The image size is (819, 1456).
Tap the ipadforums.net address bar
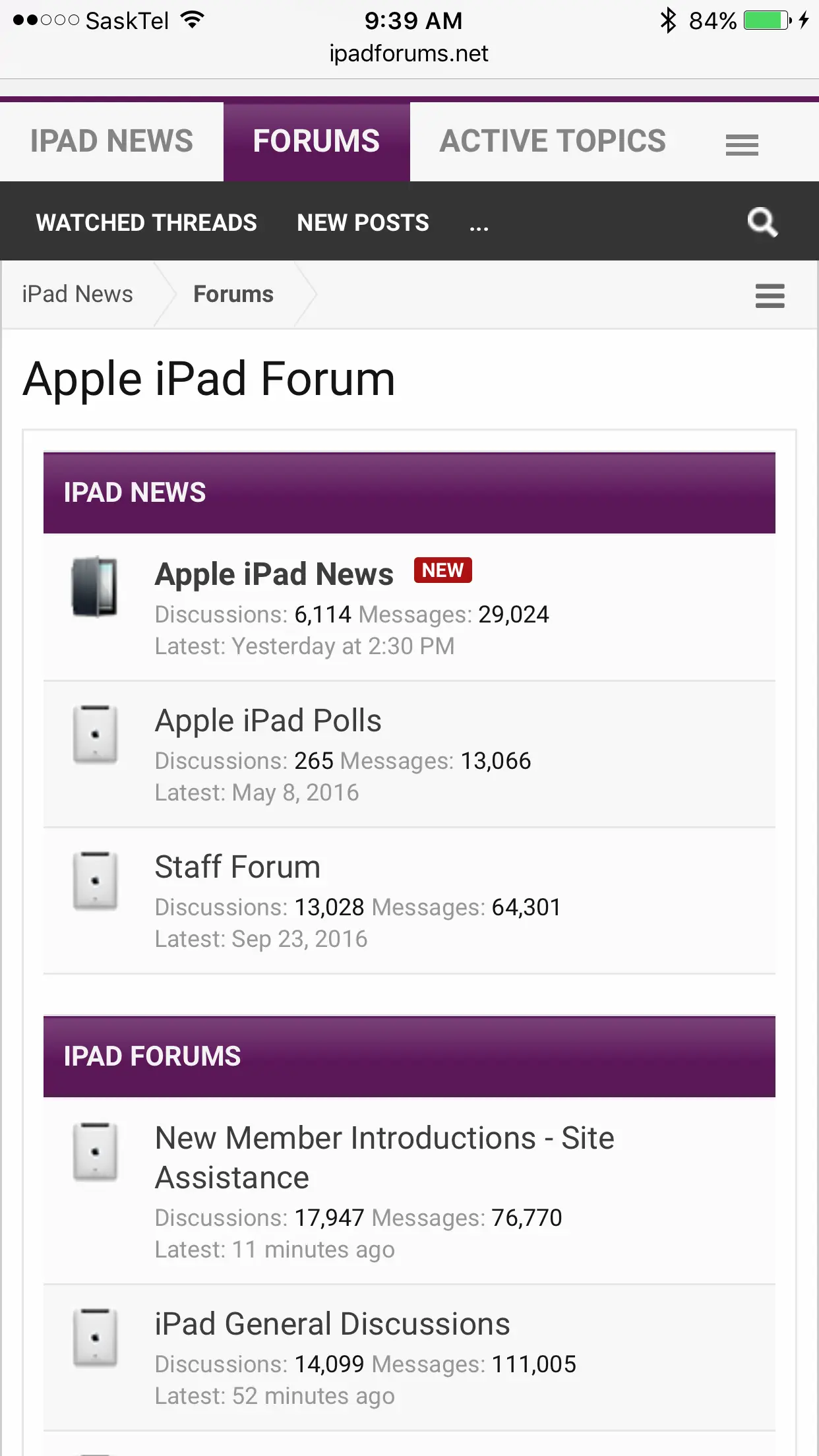pyautogui.click(x=409, y=53)
